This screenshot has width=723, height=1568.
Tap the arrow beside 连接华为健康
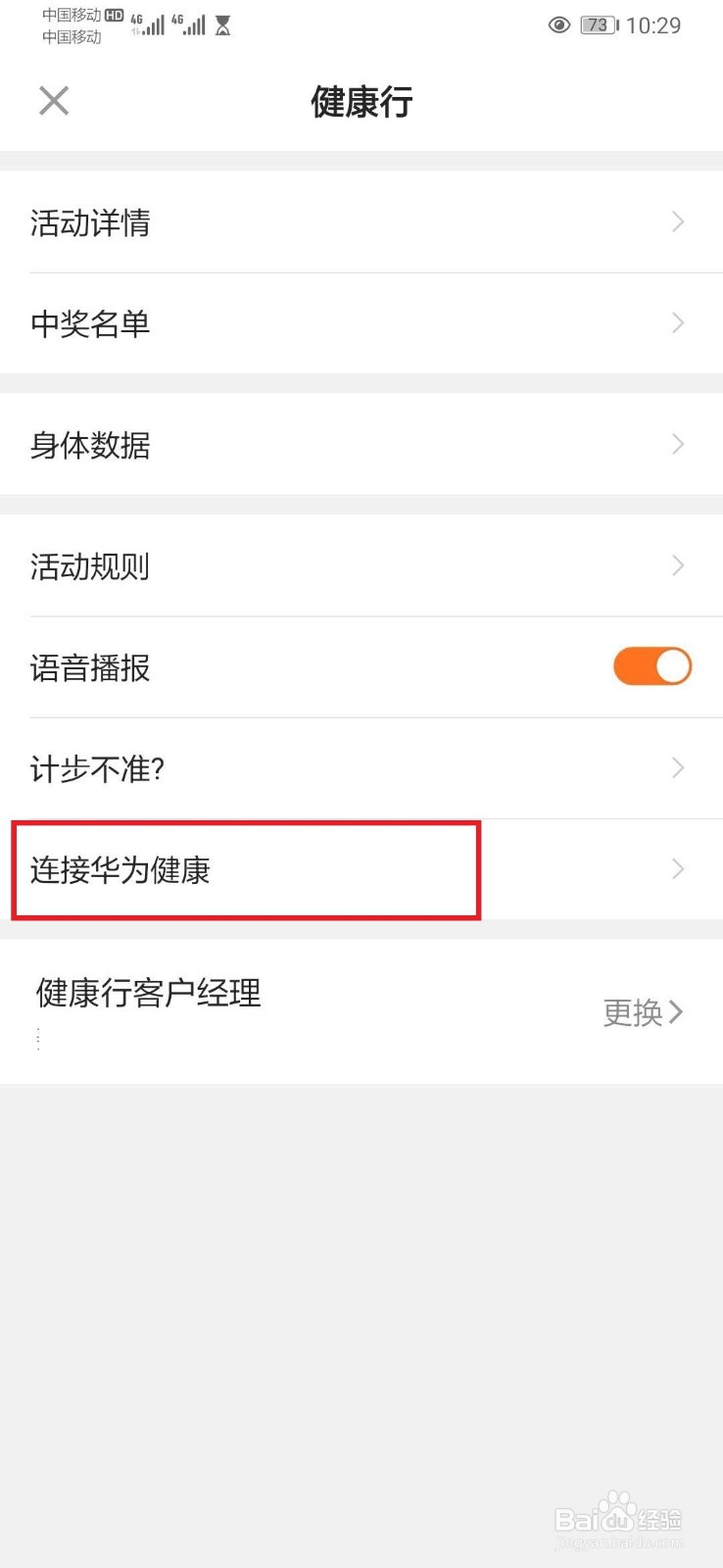click(677, 869)
